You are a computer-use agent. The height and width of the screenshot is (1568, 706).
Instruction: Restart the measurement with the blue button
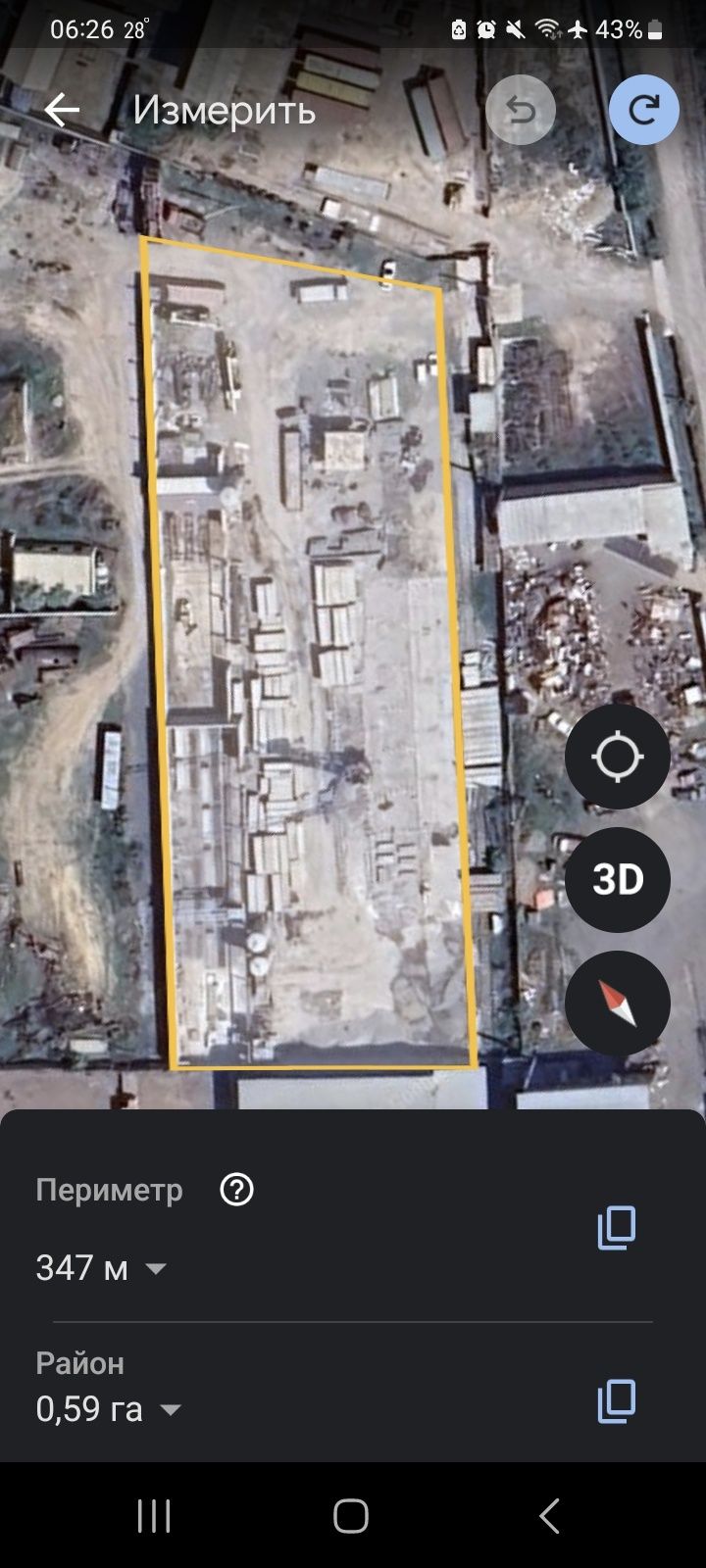coord(643,110)
